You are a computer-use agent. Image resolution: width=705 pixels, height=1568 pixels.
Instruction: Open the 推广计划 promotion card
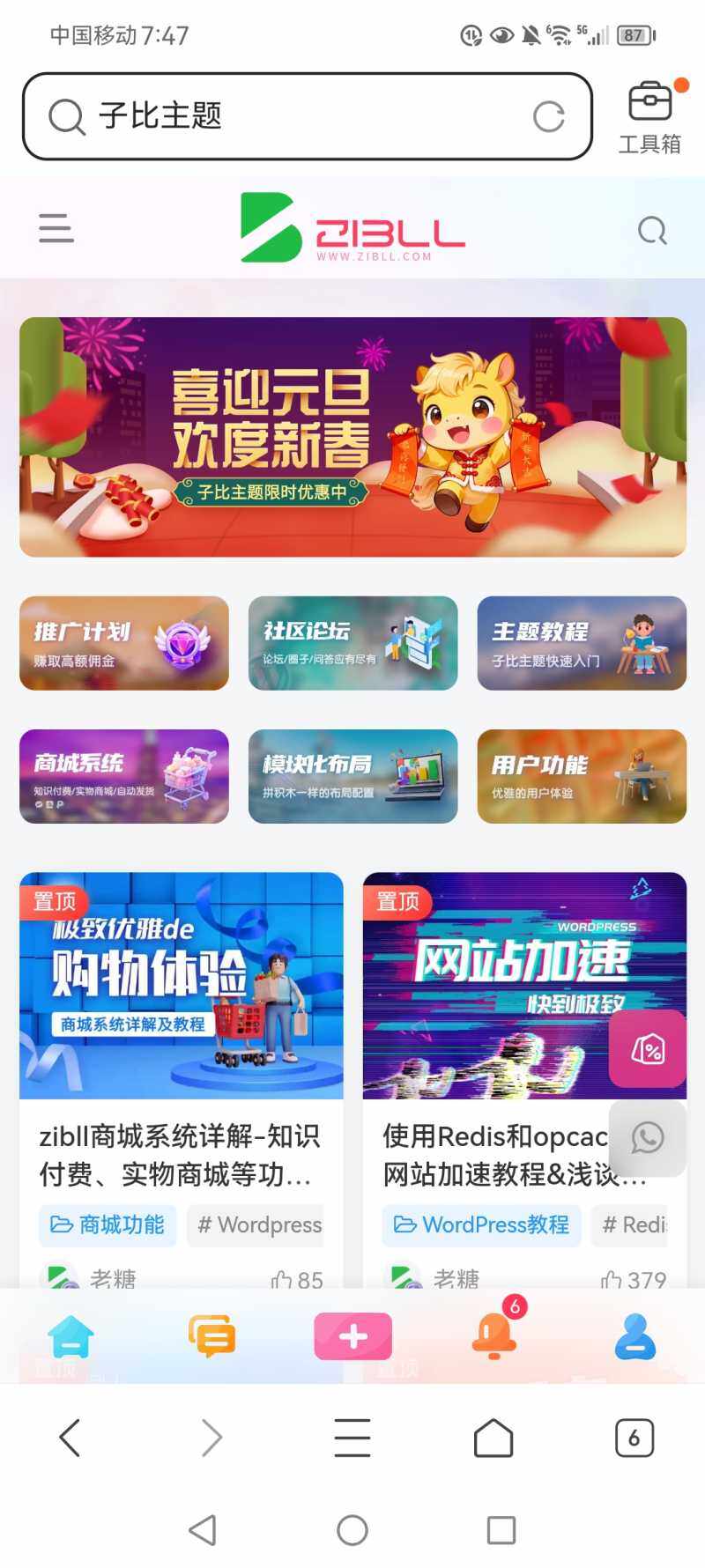pos(123,643)
